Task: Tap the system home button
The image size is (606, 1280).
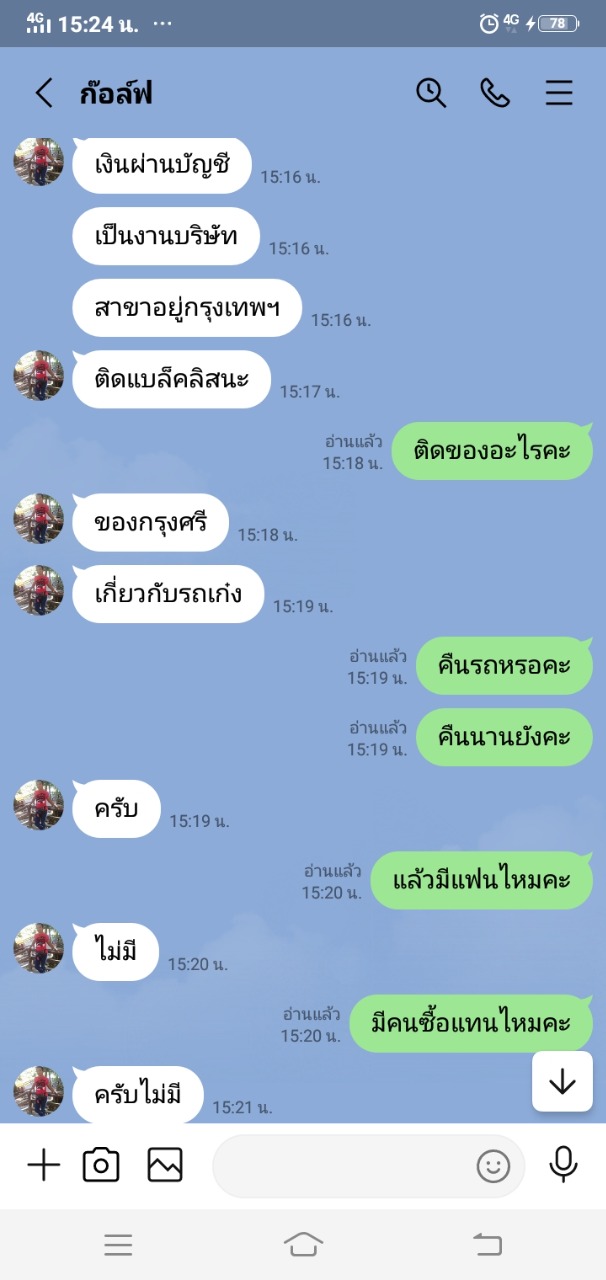Action: point(303,1244)
